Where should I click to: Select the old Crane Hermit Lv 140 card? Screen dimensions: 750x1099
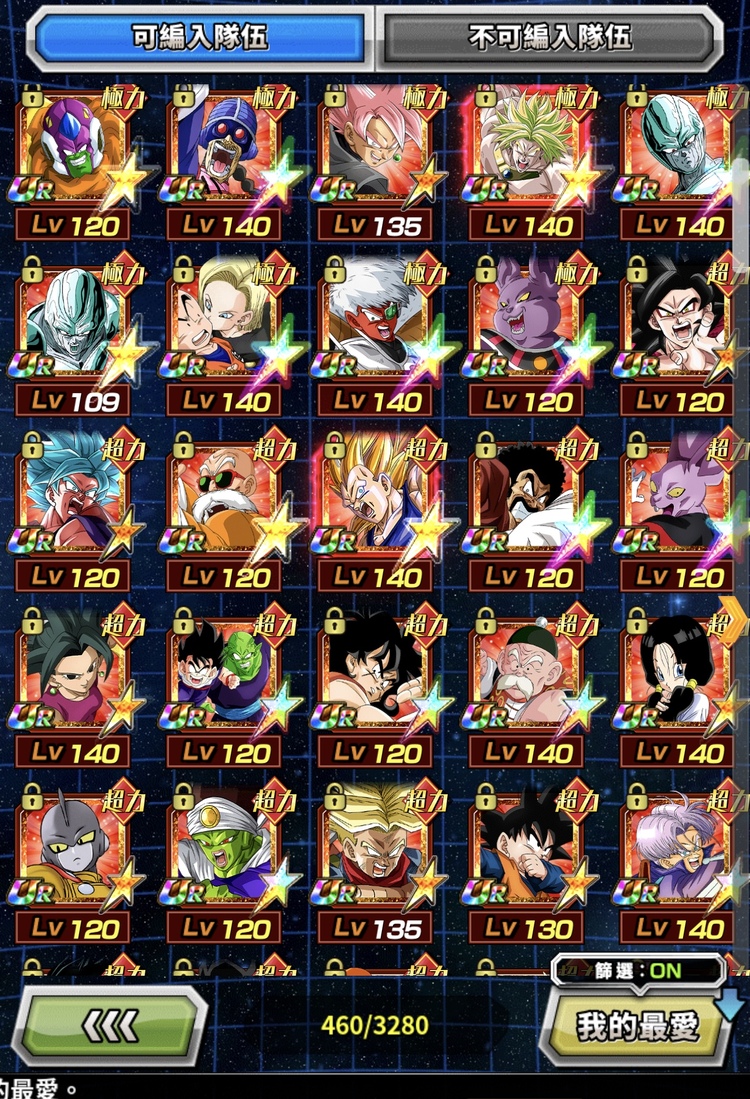point(527,675)
